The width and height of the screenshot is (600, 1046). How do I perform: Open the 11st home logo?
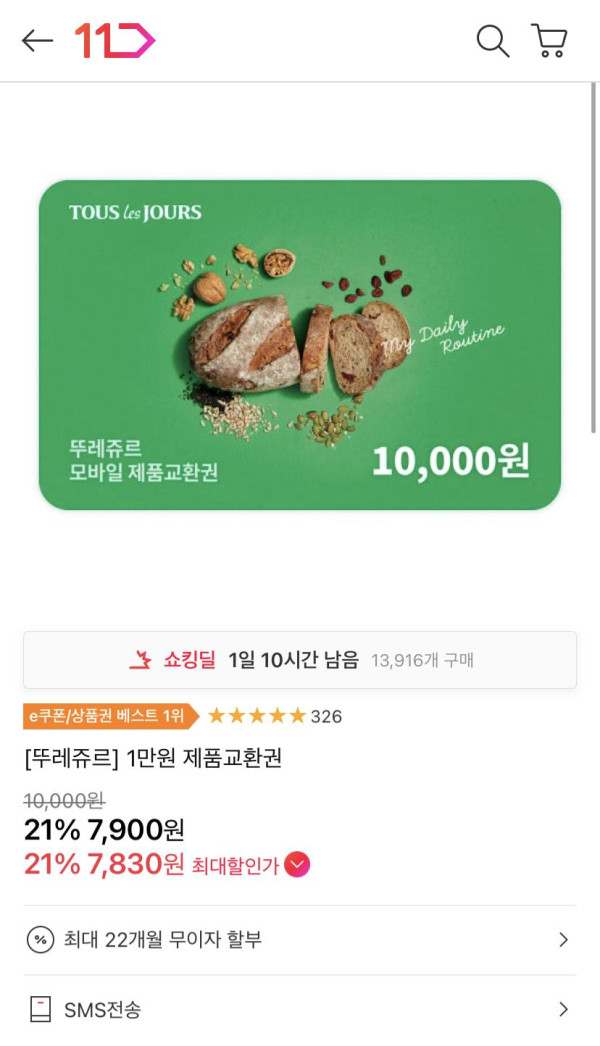pos(115,40)
